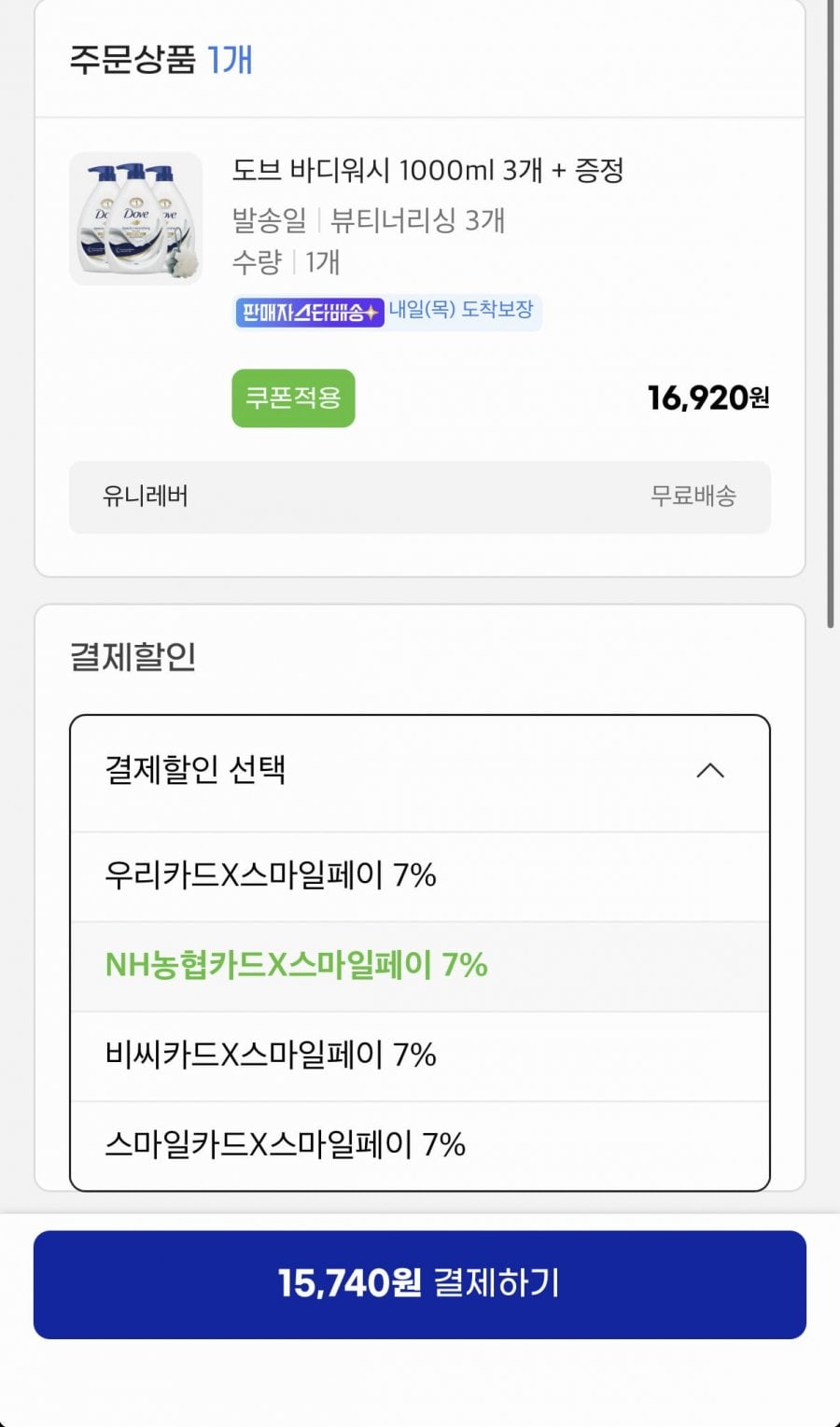The height and width of the screenshot is (1427, 840).
Task: Tap the 쿠폰적용 coupon button
Action: [x=293, y=399]
